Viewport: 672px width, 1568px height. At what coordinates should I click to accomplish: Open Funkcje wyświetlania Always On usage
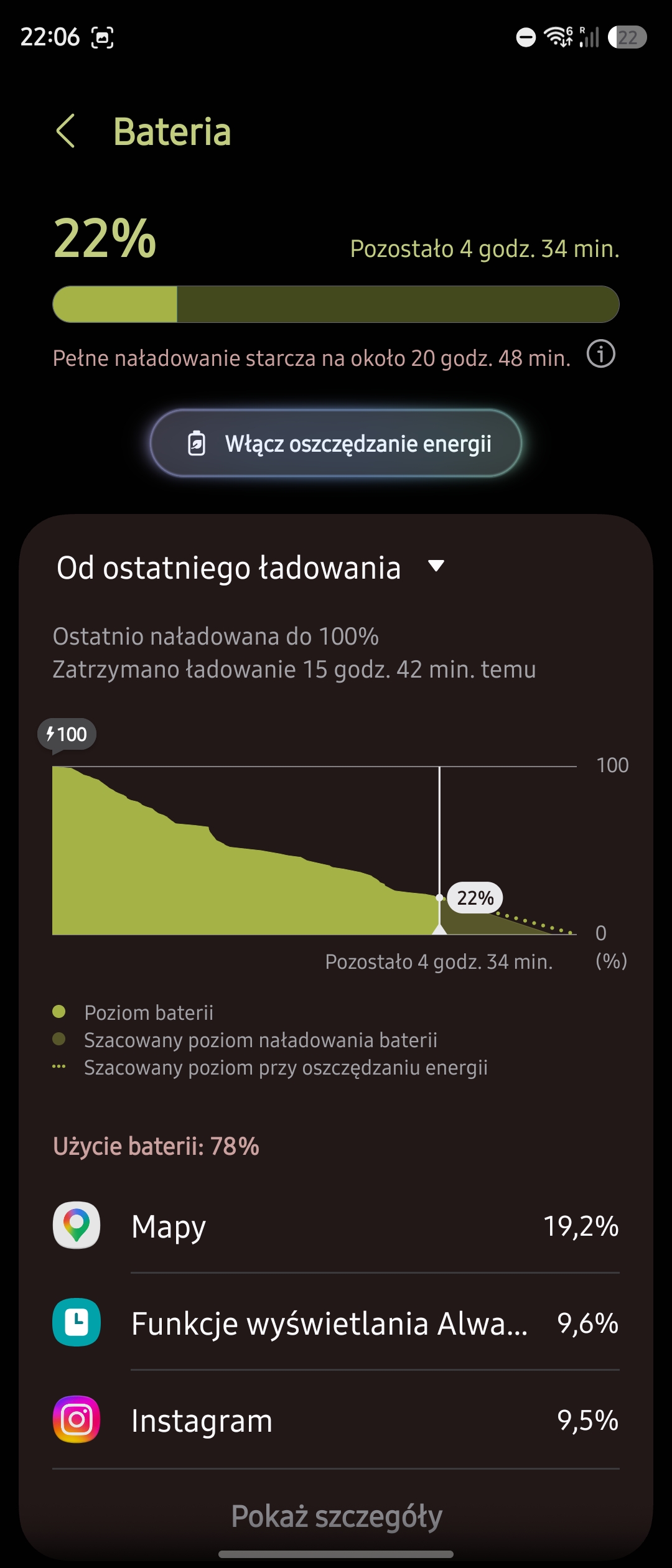pos(336,1323)
